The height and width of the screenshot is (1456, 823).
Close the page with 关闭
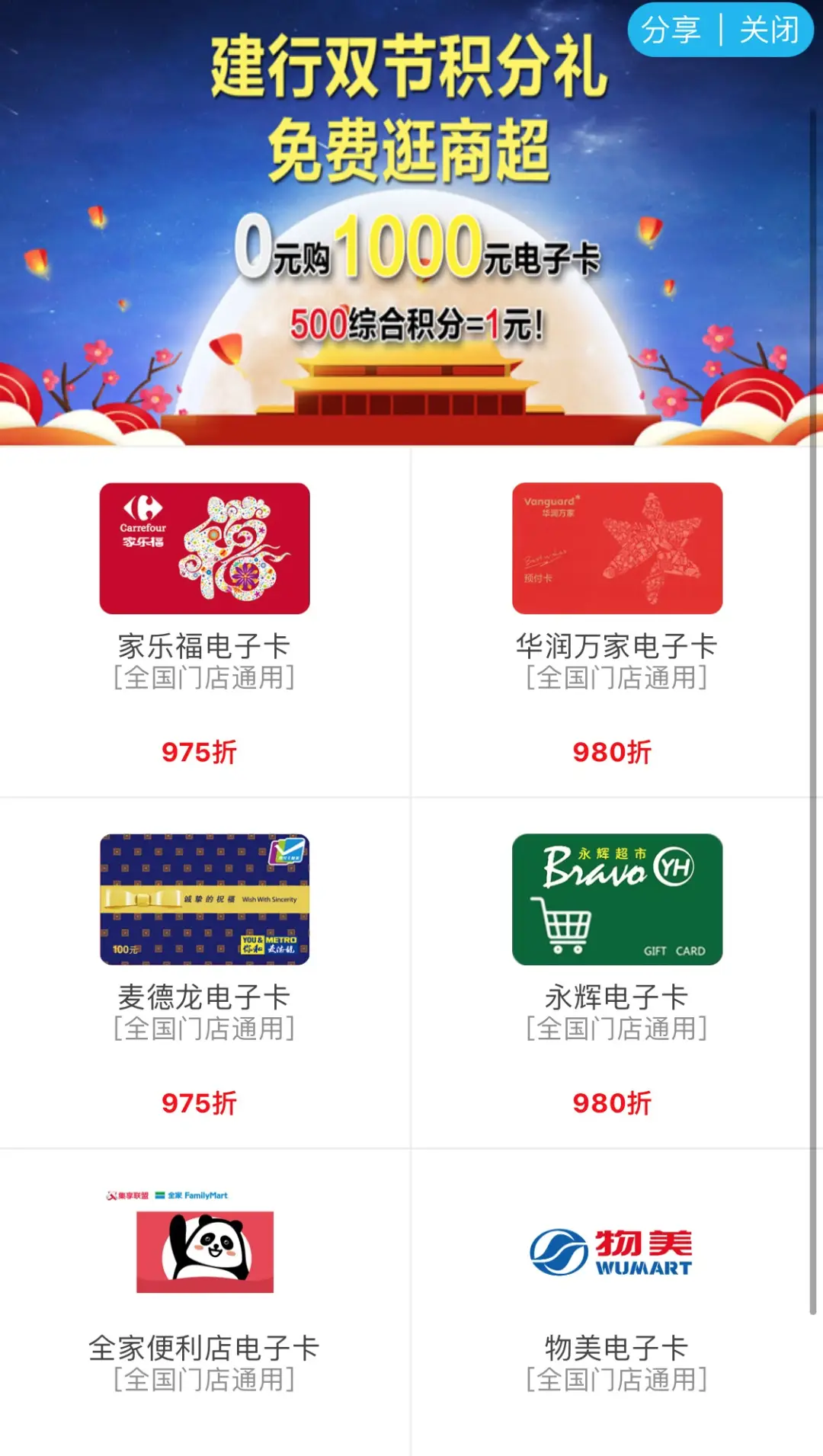click(769, 30)
